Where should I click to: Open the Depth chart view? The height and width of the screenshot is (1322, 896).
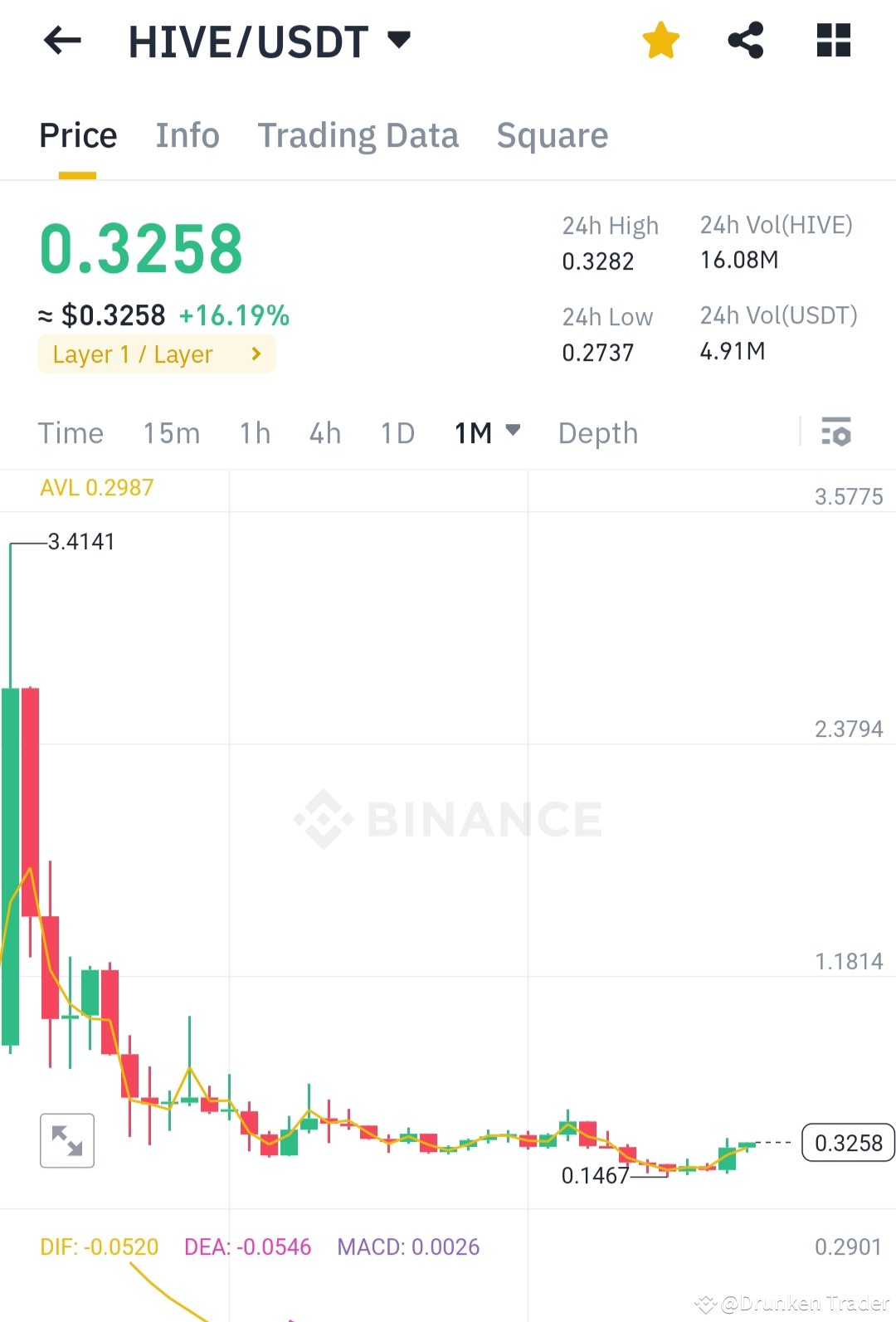click(597, 432)
